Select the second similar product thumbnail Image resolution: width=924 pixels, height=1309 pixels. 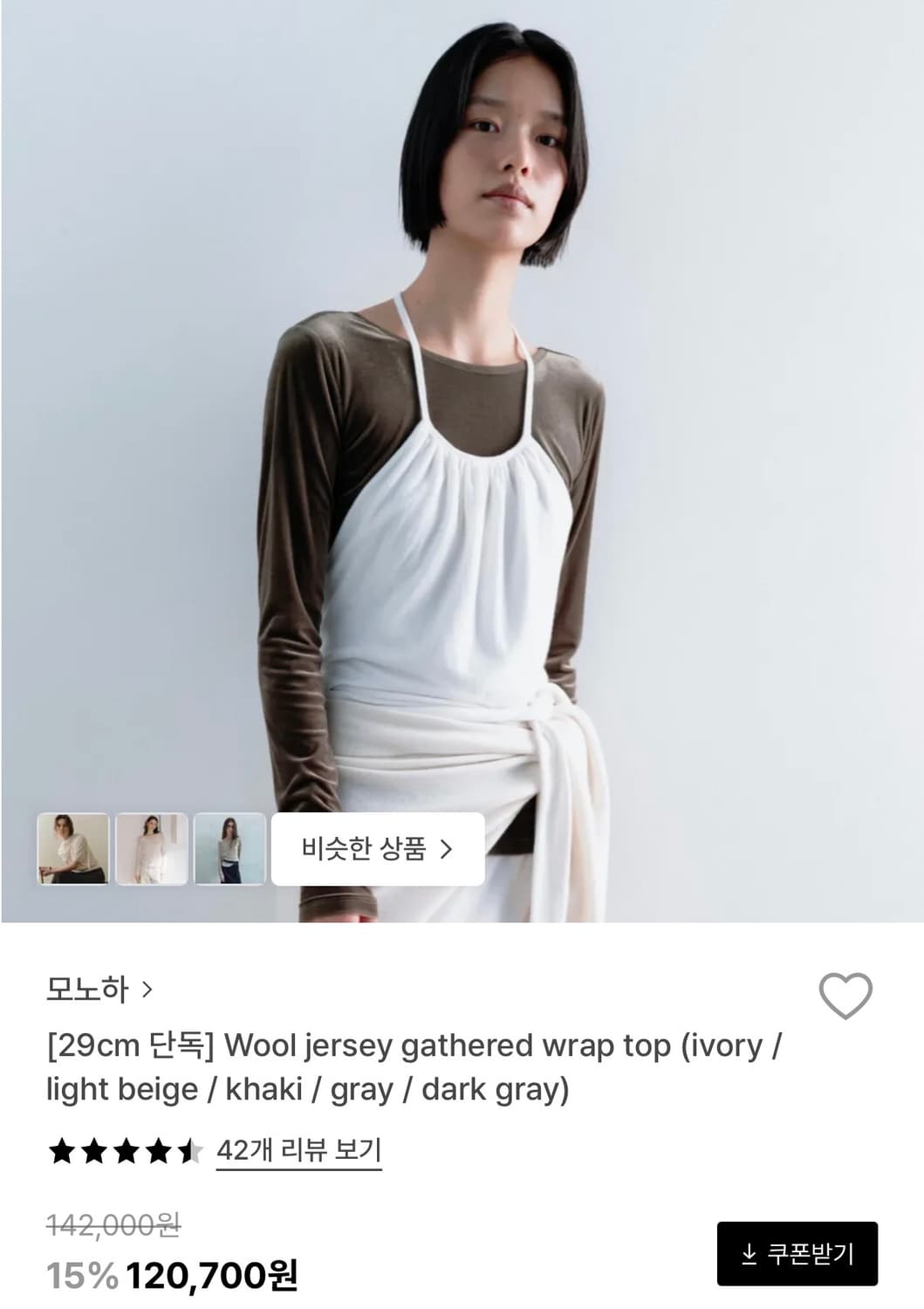click(151, 851)
